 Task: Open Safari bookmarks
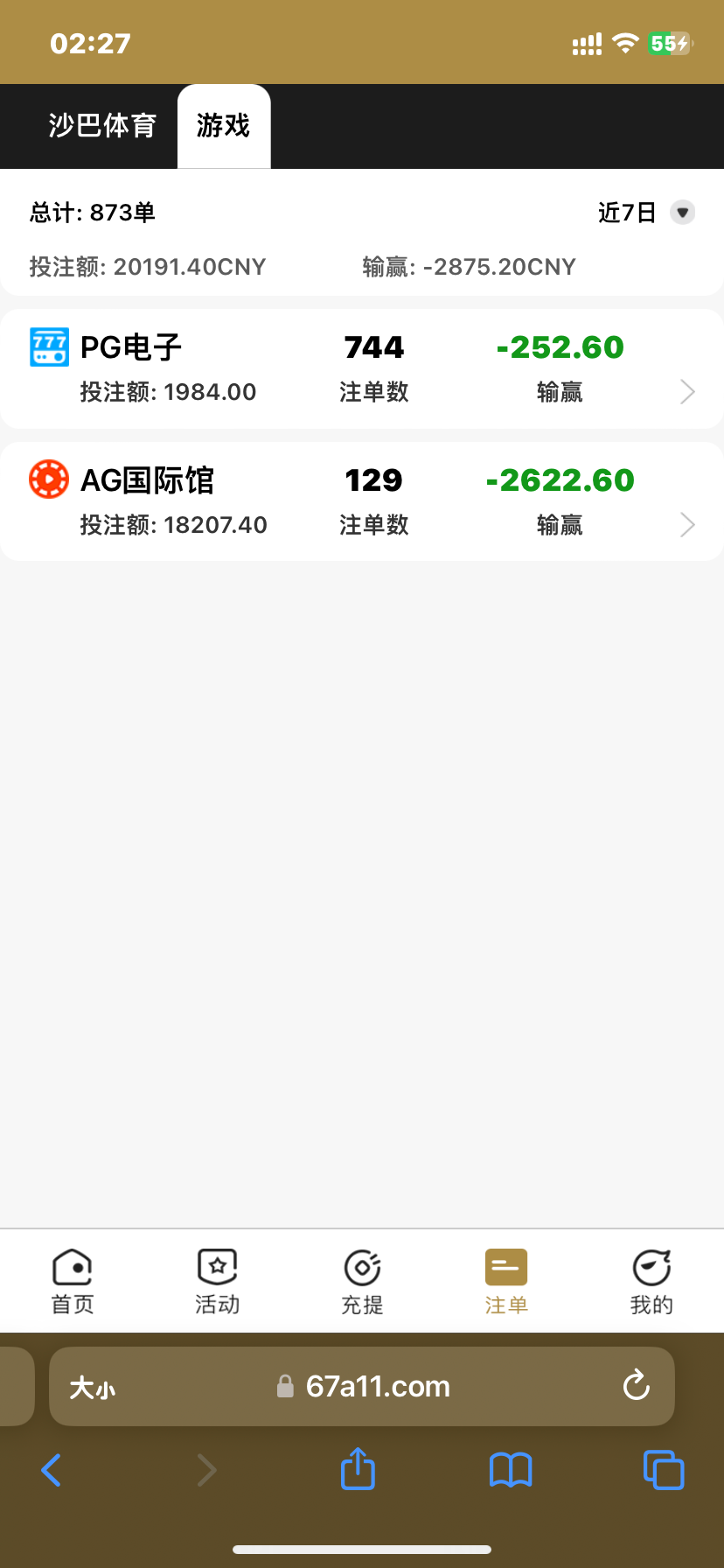click(x=511, y=1470)
